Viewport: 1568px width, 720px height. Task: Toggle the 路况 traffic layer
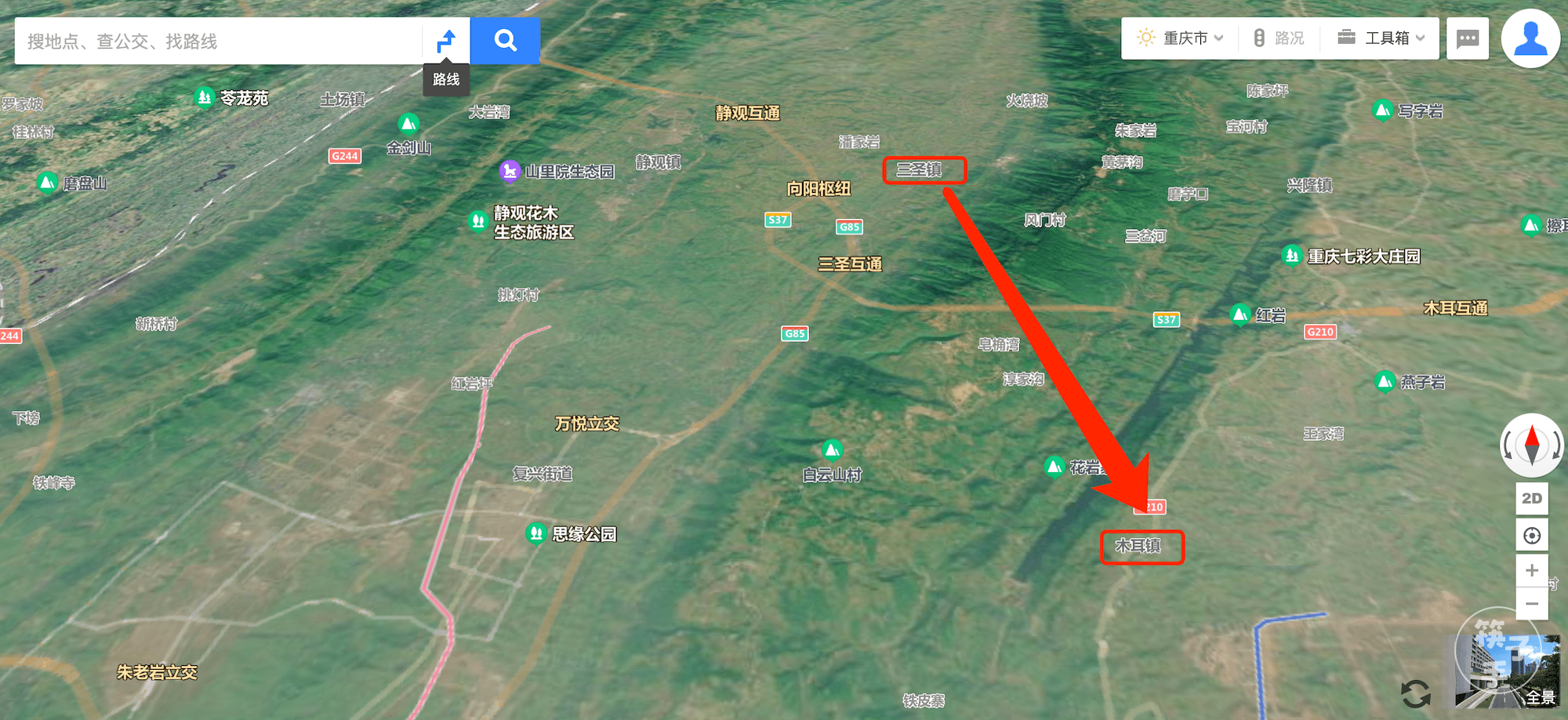(x=1279, y=38)
